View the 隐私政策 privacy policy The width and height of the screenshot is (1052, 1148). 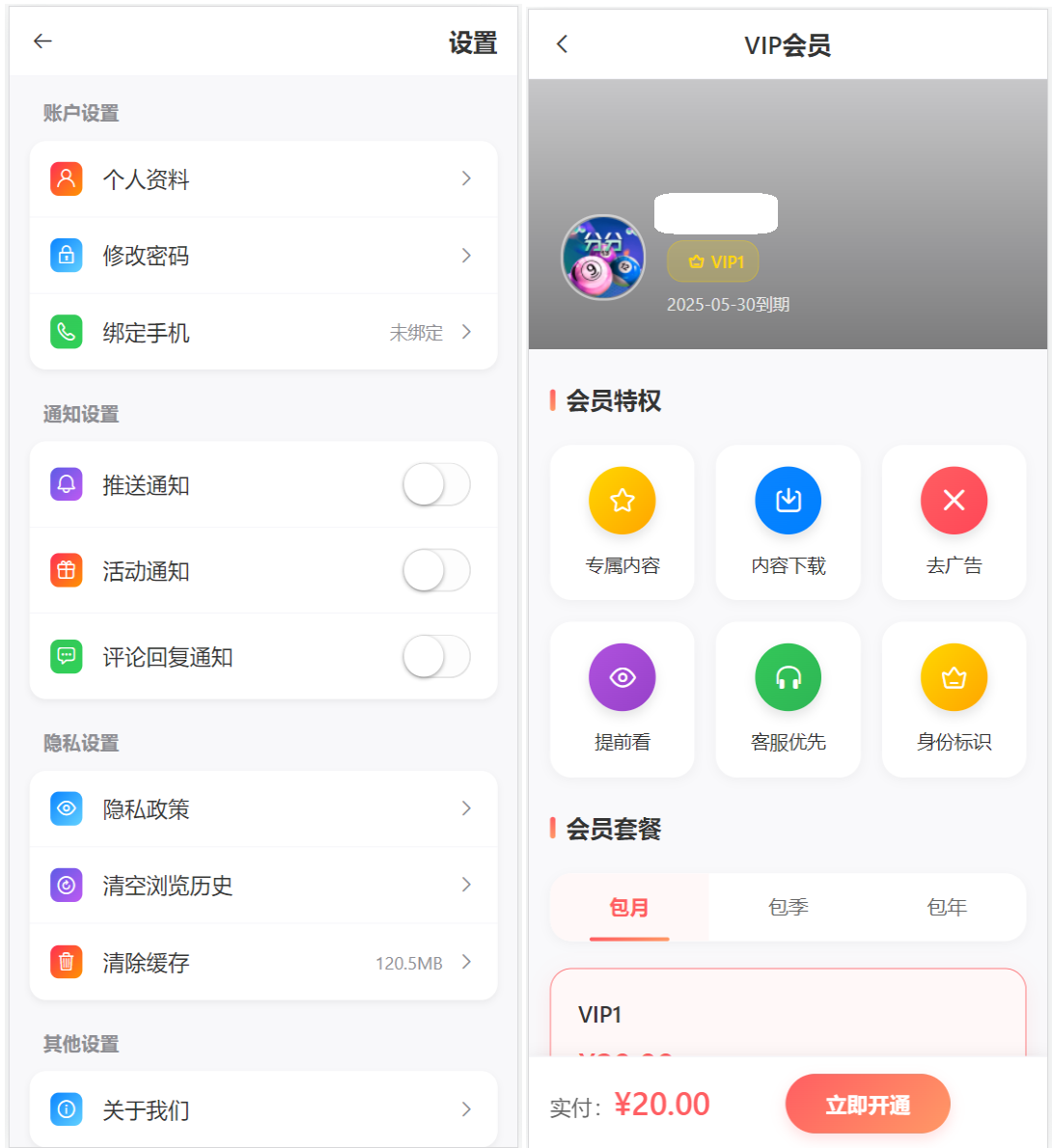click(x=263, y=809)
